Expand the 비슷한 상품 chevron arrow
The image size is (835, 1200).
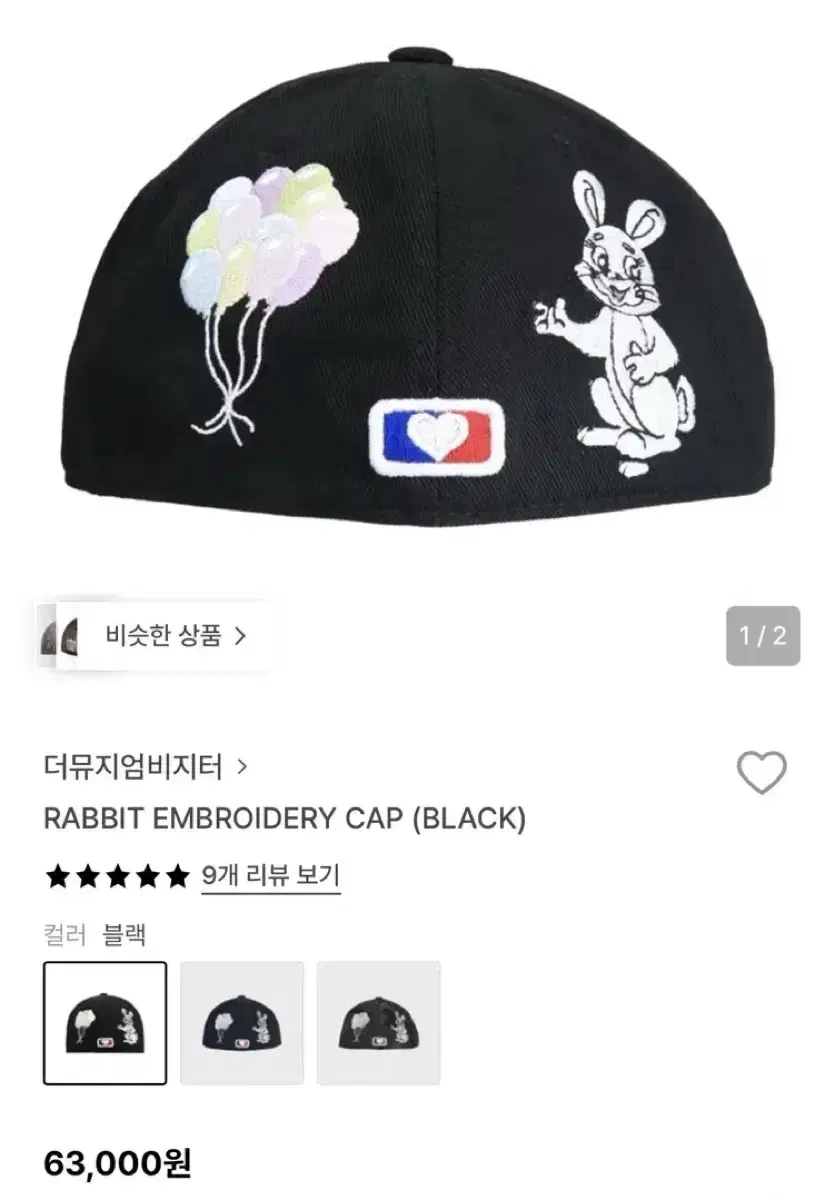pyautogui.click(x=239, y=634)
